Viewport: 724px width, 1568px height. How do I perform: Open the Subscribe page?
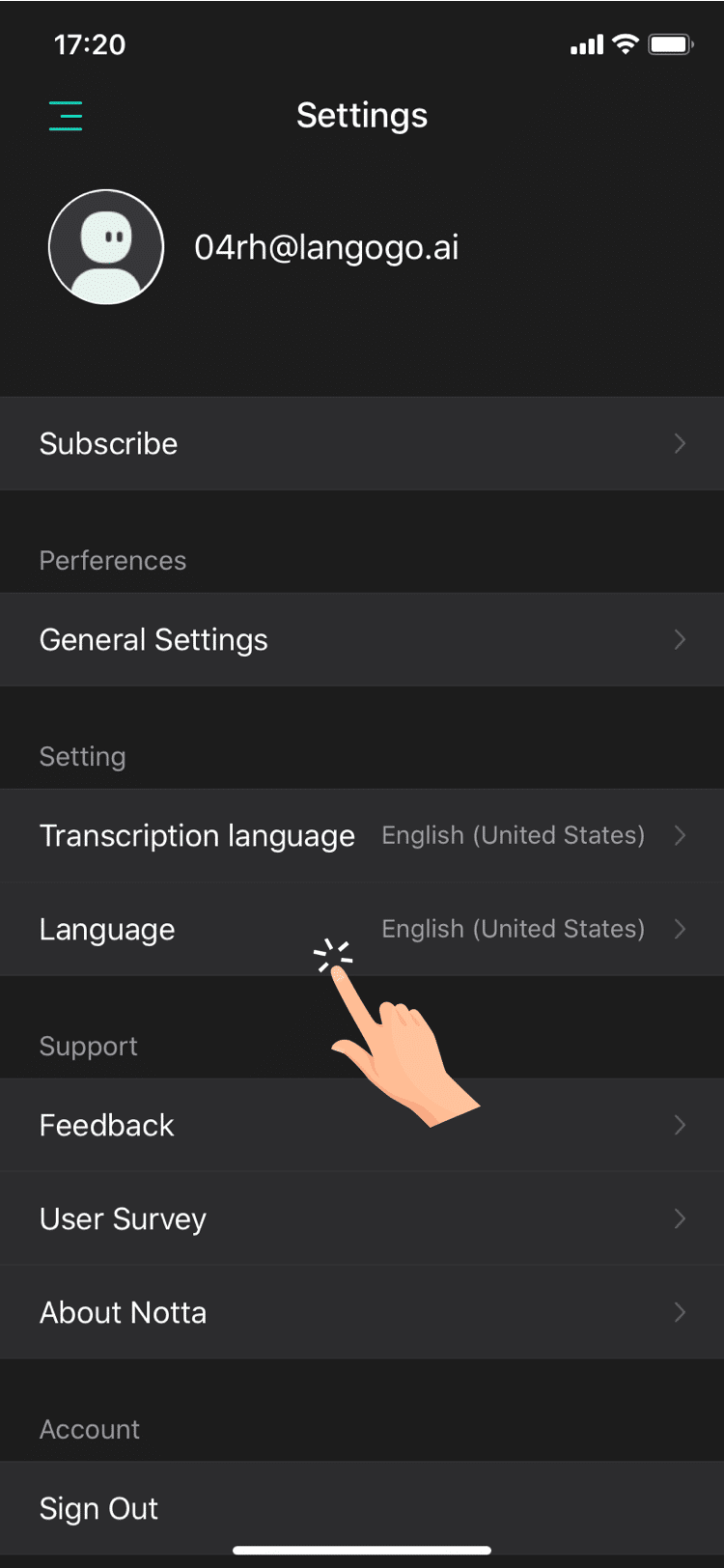click(362, 443)
